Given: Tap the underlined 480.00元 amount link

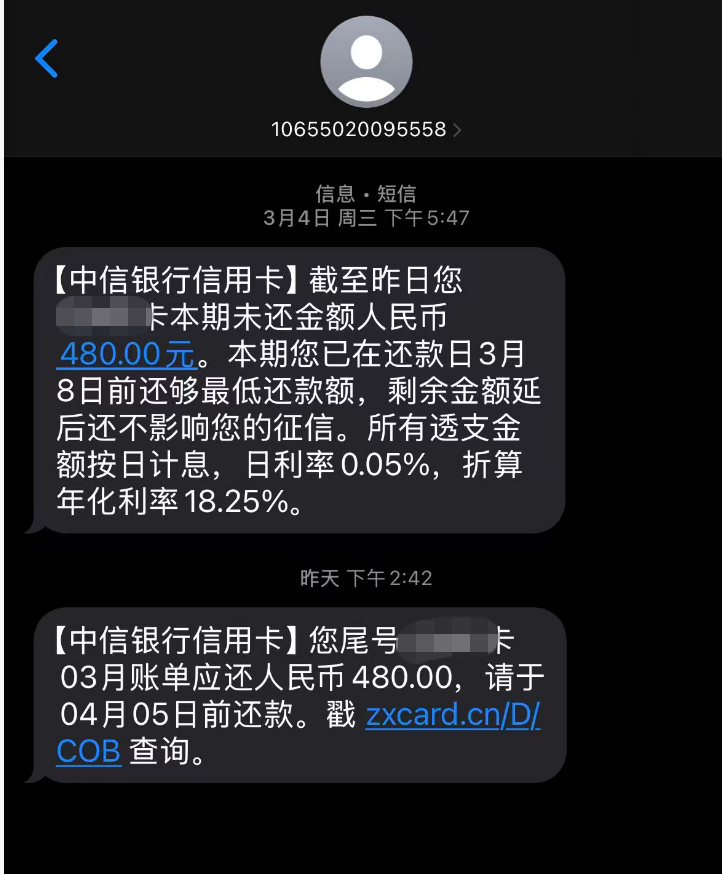Looking at the screenshot, I should pyautogui.click(x=128, y=354).
